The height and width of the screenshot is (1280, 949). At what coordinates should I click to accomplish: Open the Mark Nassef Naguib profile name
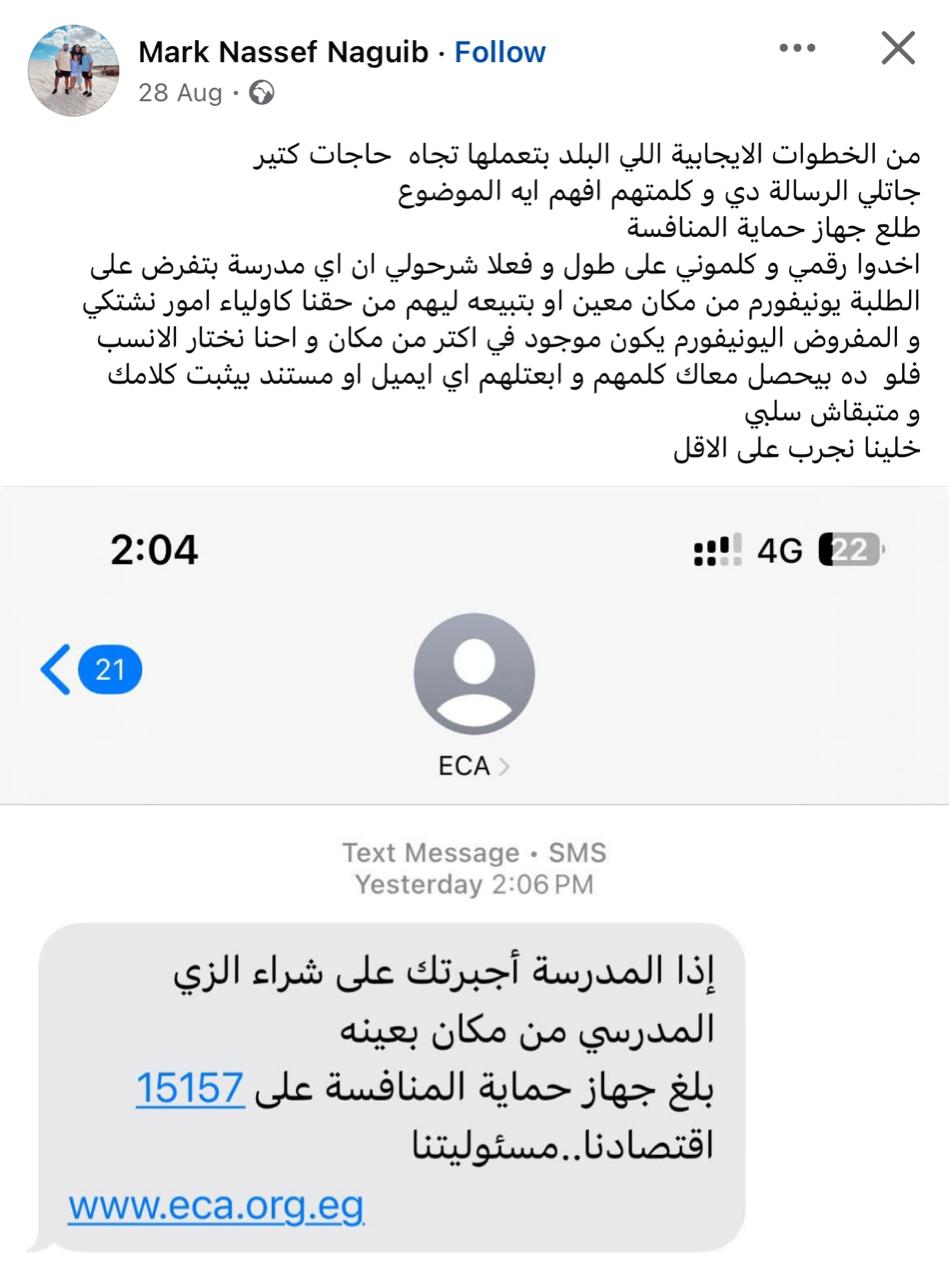pos(283,52)
